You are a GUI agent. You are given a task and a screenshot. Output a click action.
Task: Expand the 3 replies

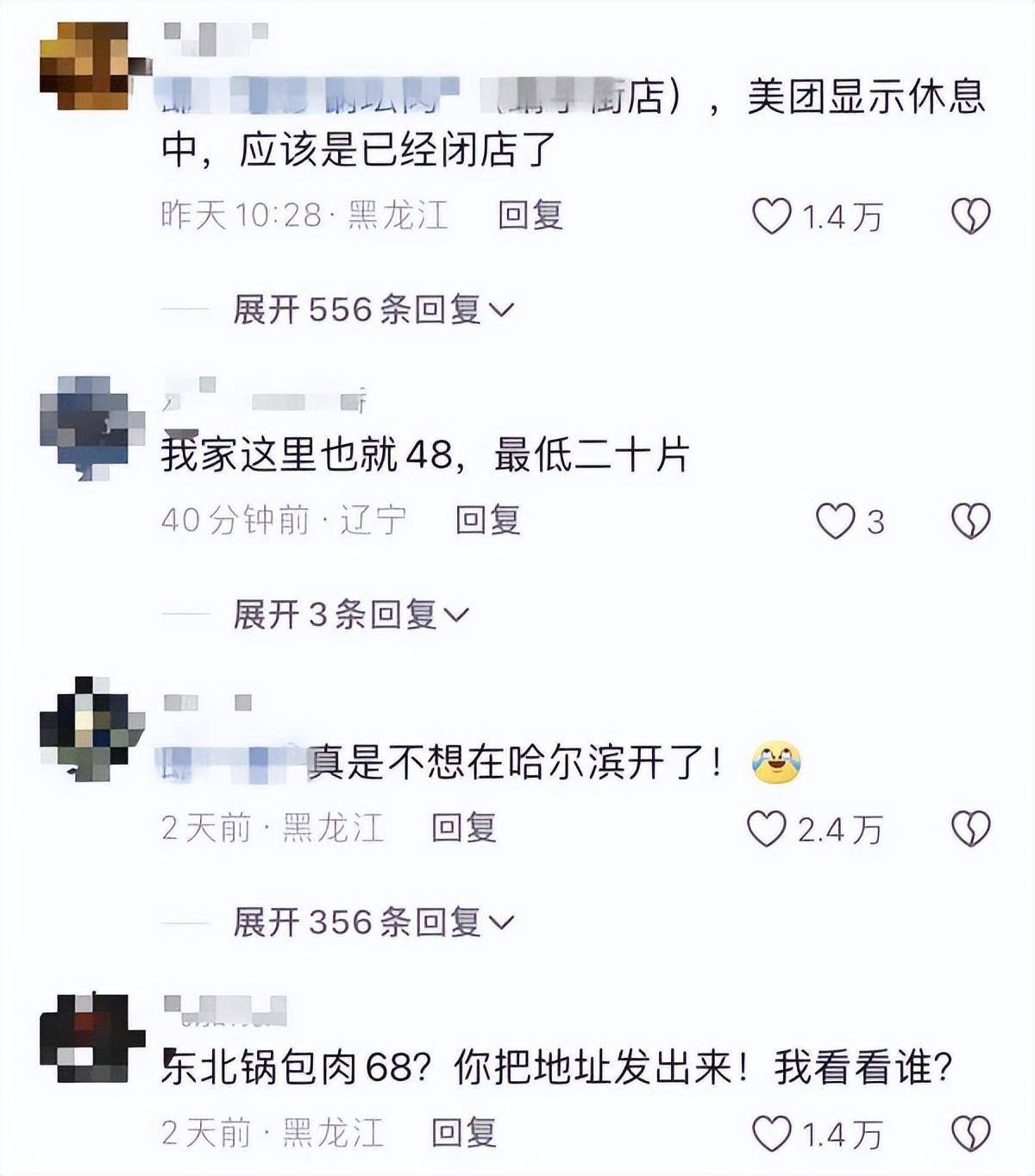tap(350, 615)
